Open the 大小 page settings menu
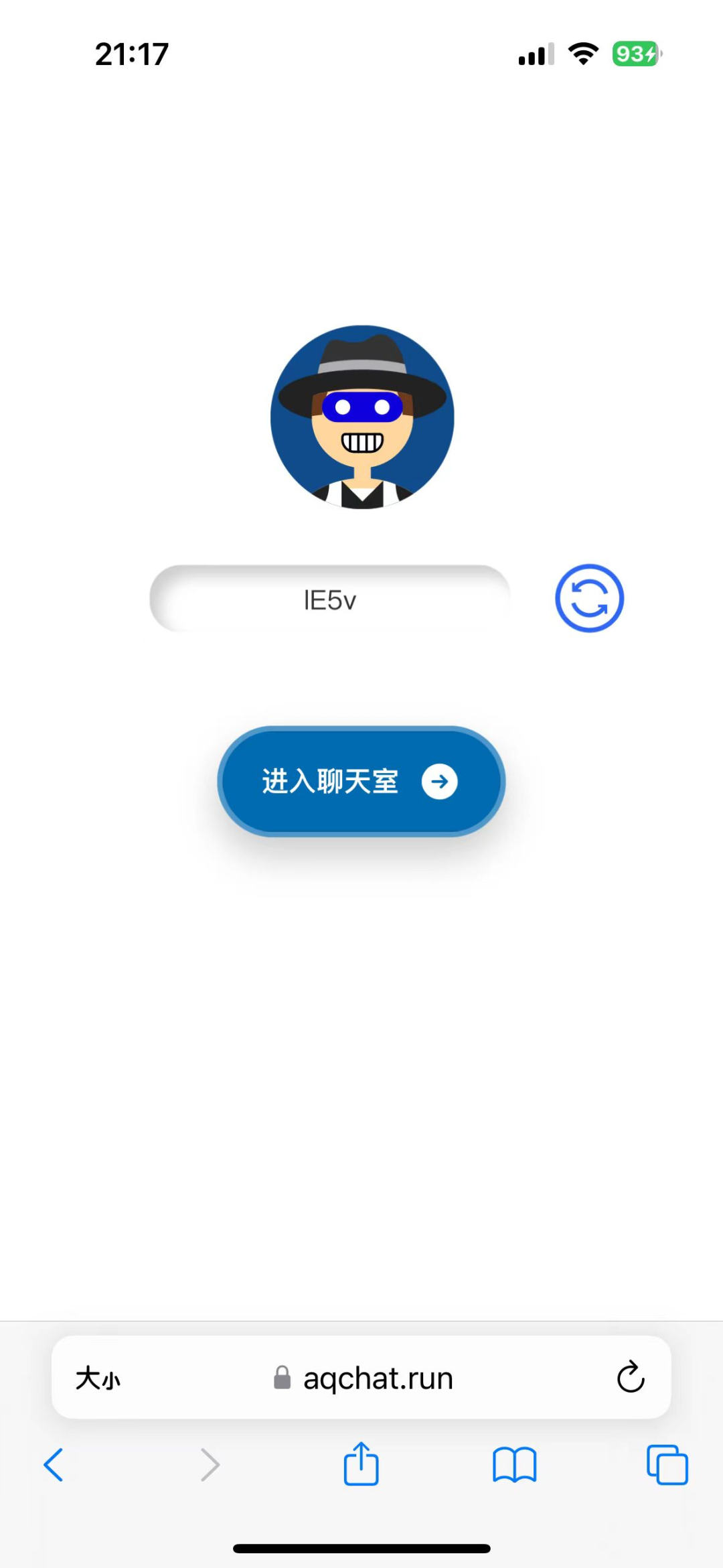 tap(98, 1378)
